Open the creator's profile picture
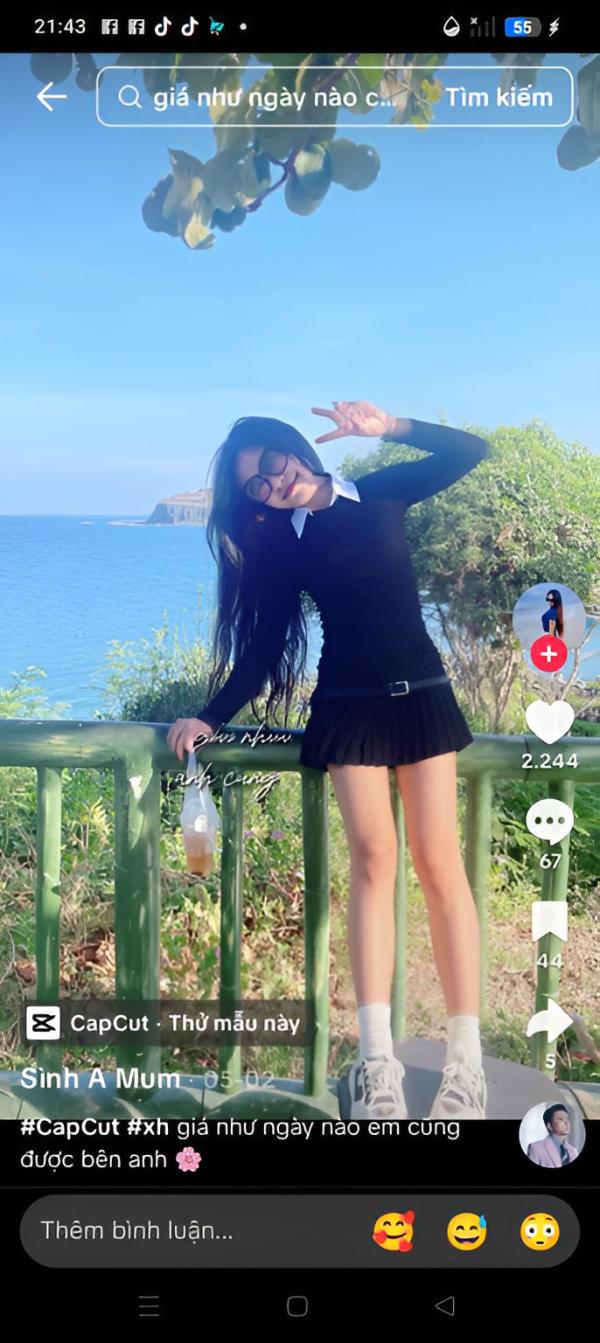This screenshot has height=1343, width=600. [x=549, y=616]
